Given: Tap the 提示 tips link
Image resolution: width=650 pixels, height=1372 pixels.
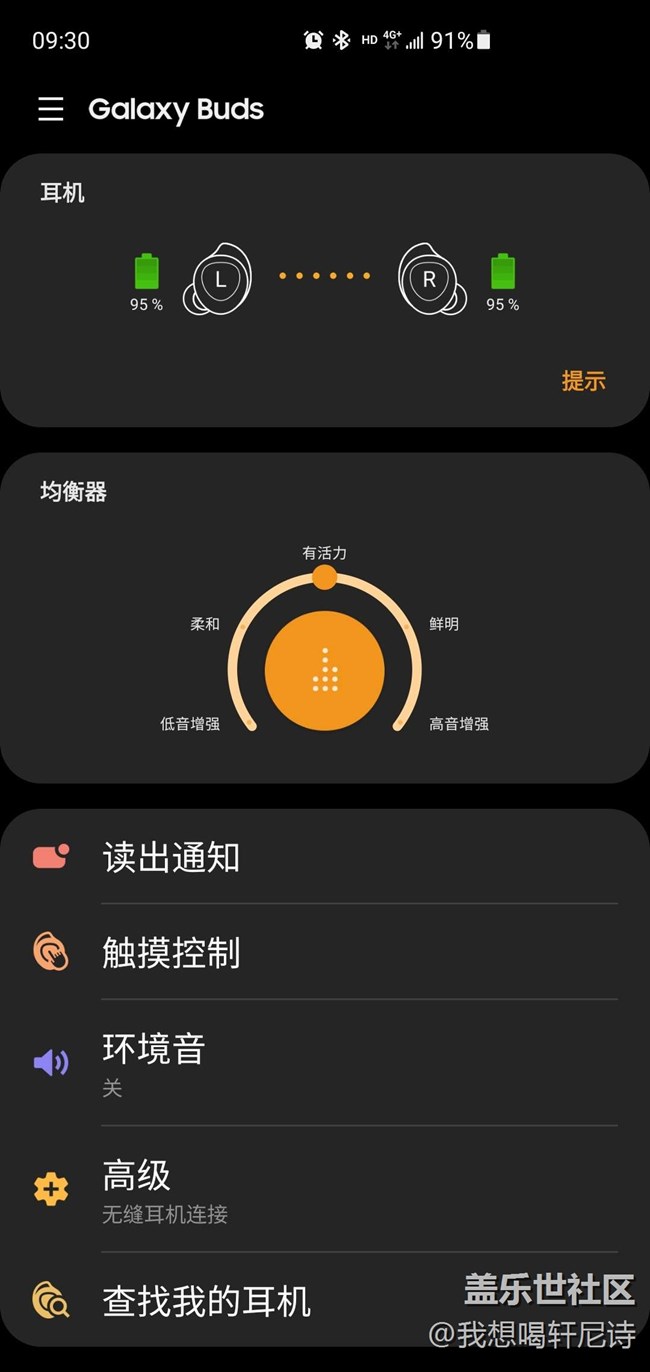Looking at the screenshot, I should pos(583,381).
